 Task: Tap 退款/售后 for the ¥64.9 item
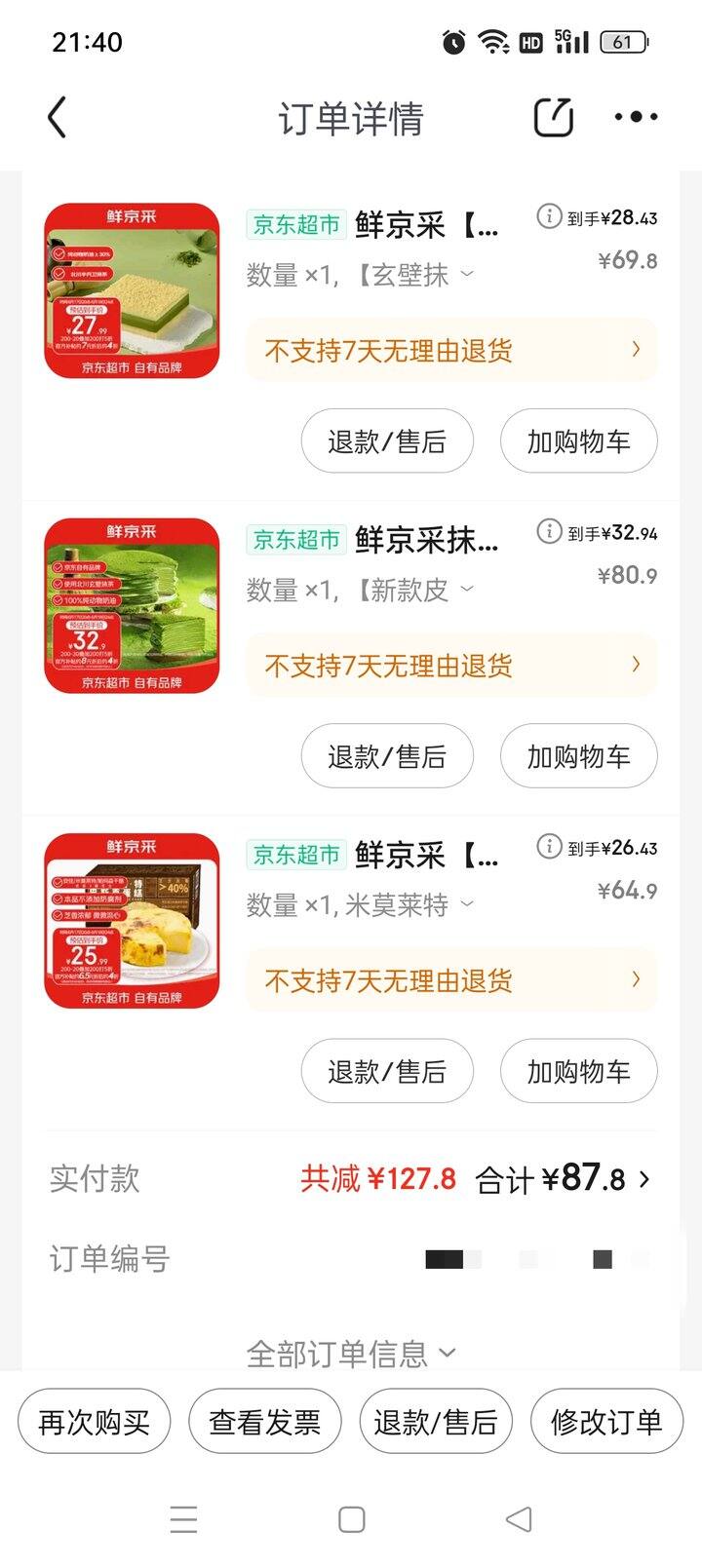387,1072
